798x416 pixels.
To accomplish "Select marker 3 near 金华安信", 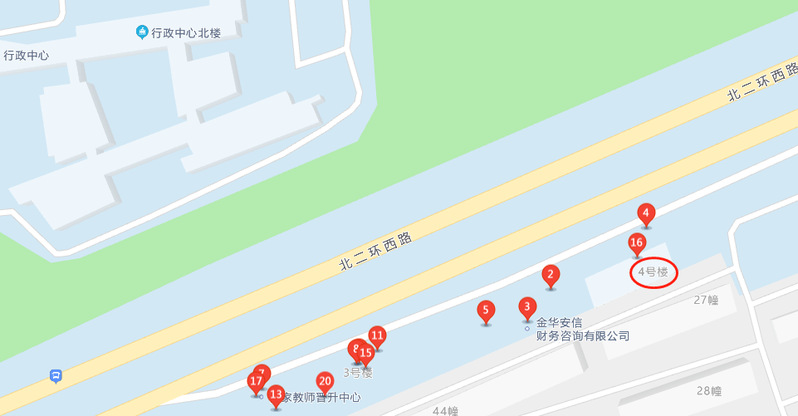I will pos(527,306).
